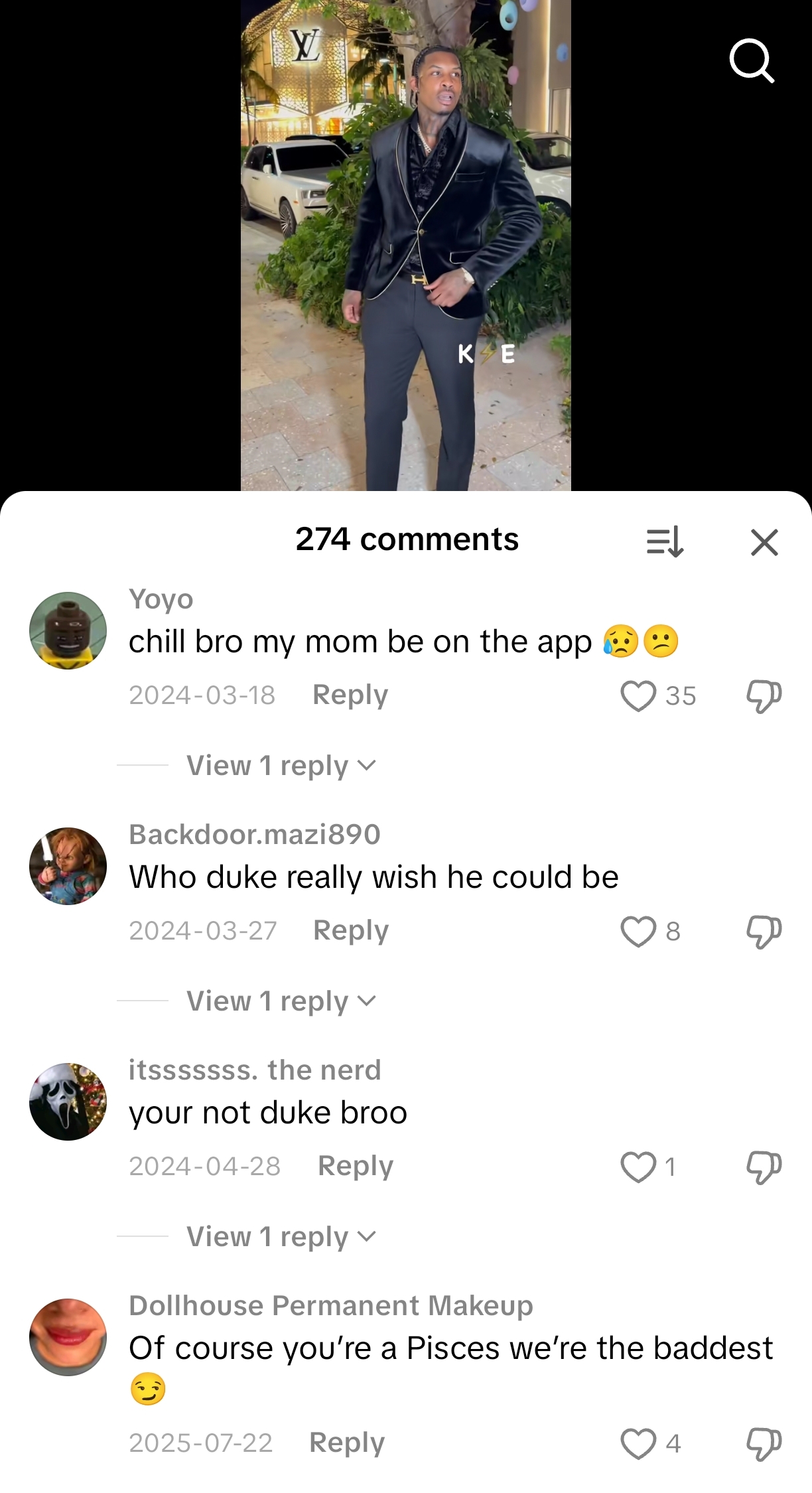Like the "your not duke broo" comment
The image size is (812, 1493).
click(638, 1167)
